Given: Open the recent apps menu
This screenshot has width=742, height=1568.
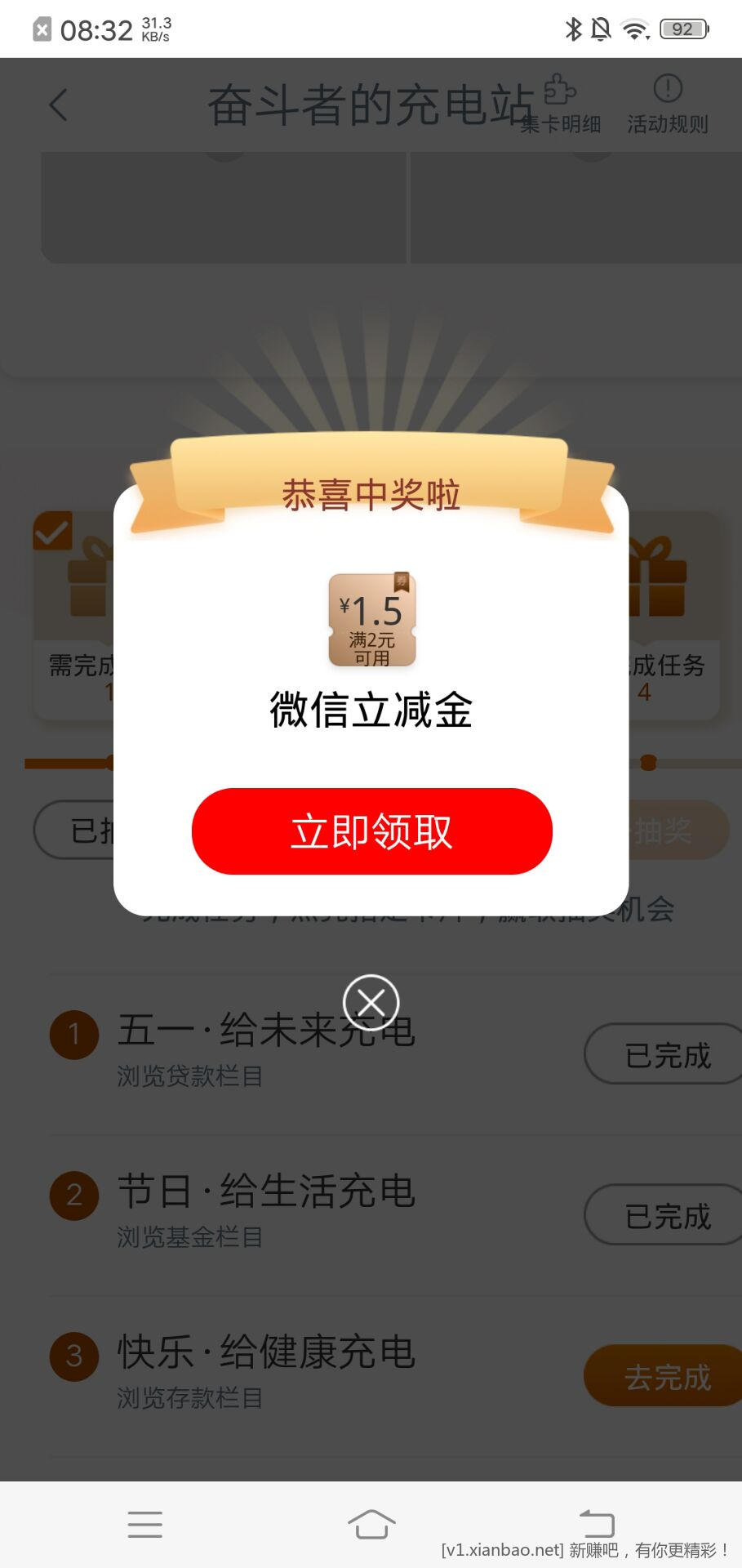Looking at the screenshot, I should click(145, 1525).
